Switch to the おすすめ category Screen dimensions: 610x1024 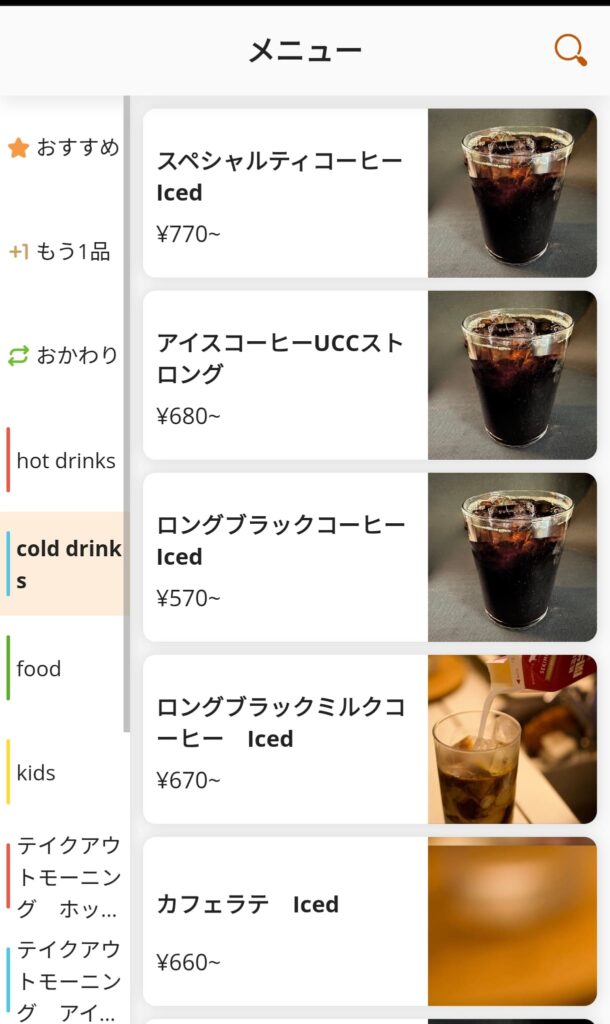point(64,148)
